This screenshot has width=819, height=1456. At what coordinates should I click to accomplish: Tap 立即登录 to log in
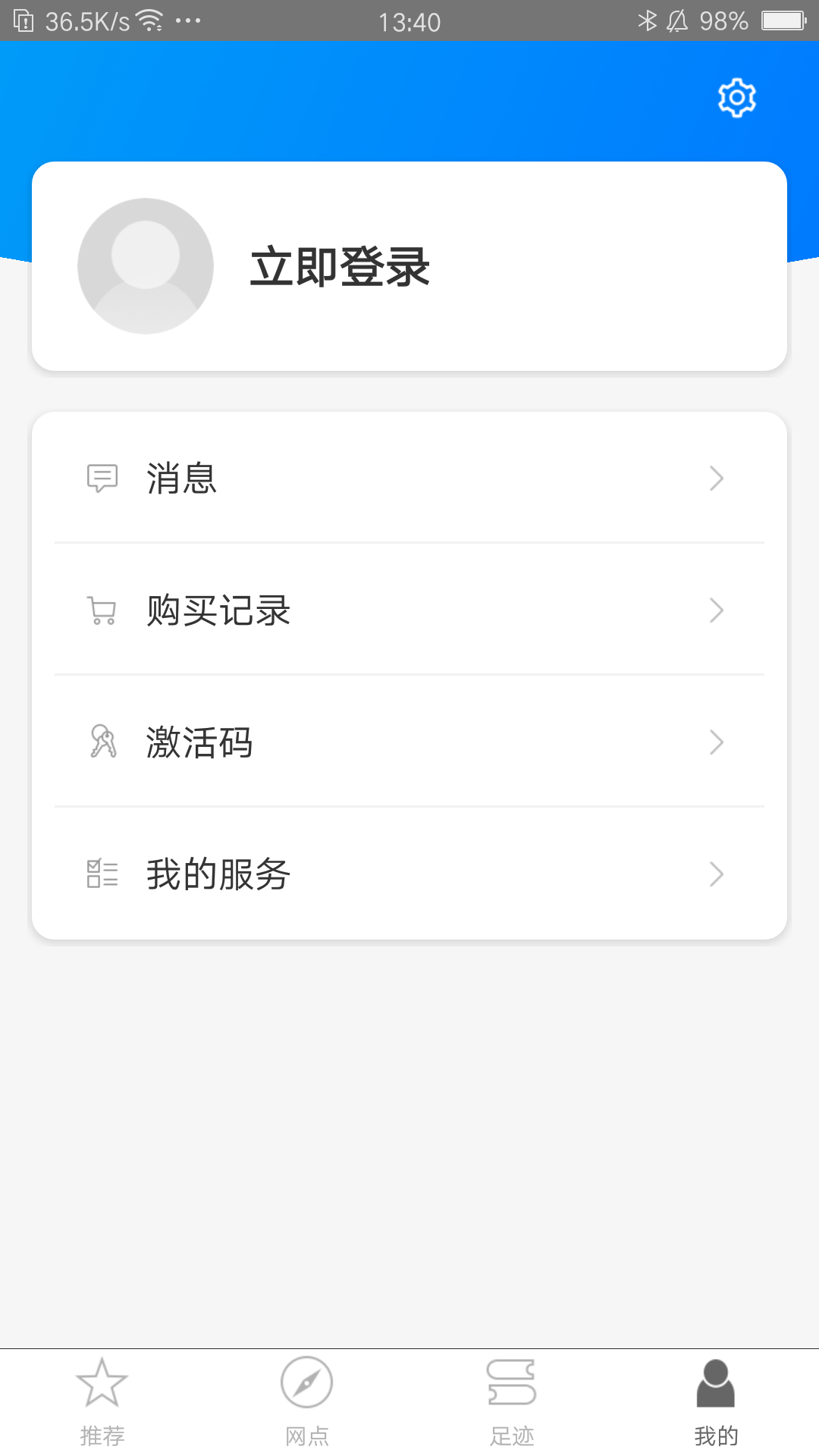click(x=340, y=267)
